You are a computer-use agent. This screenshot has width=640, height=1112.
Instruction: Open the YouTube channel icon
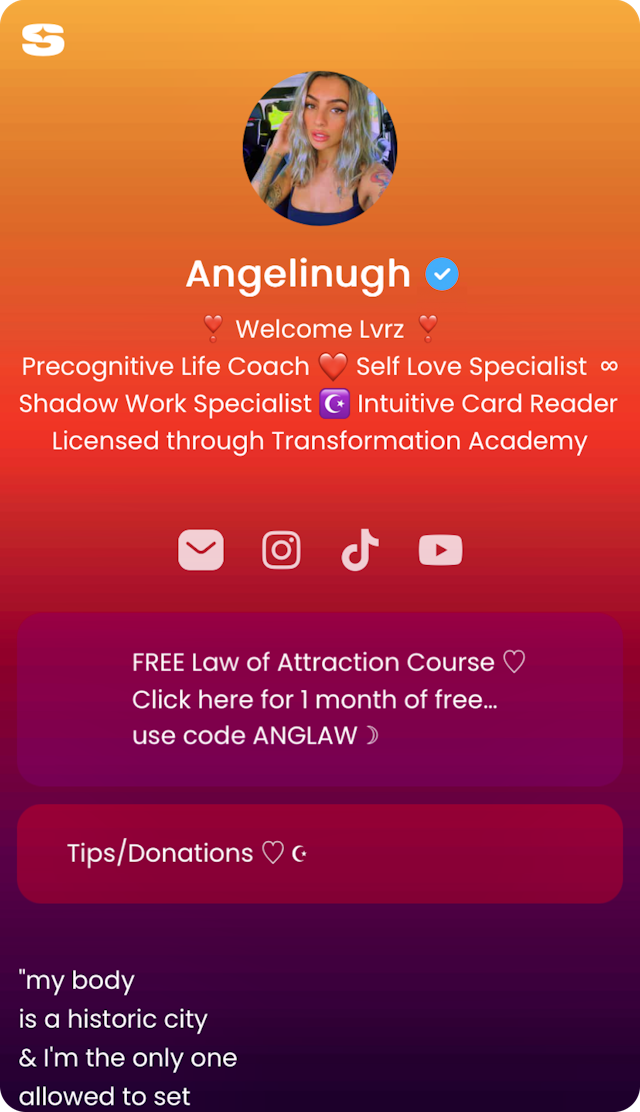tap(440, 550)
